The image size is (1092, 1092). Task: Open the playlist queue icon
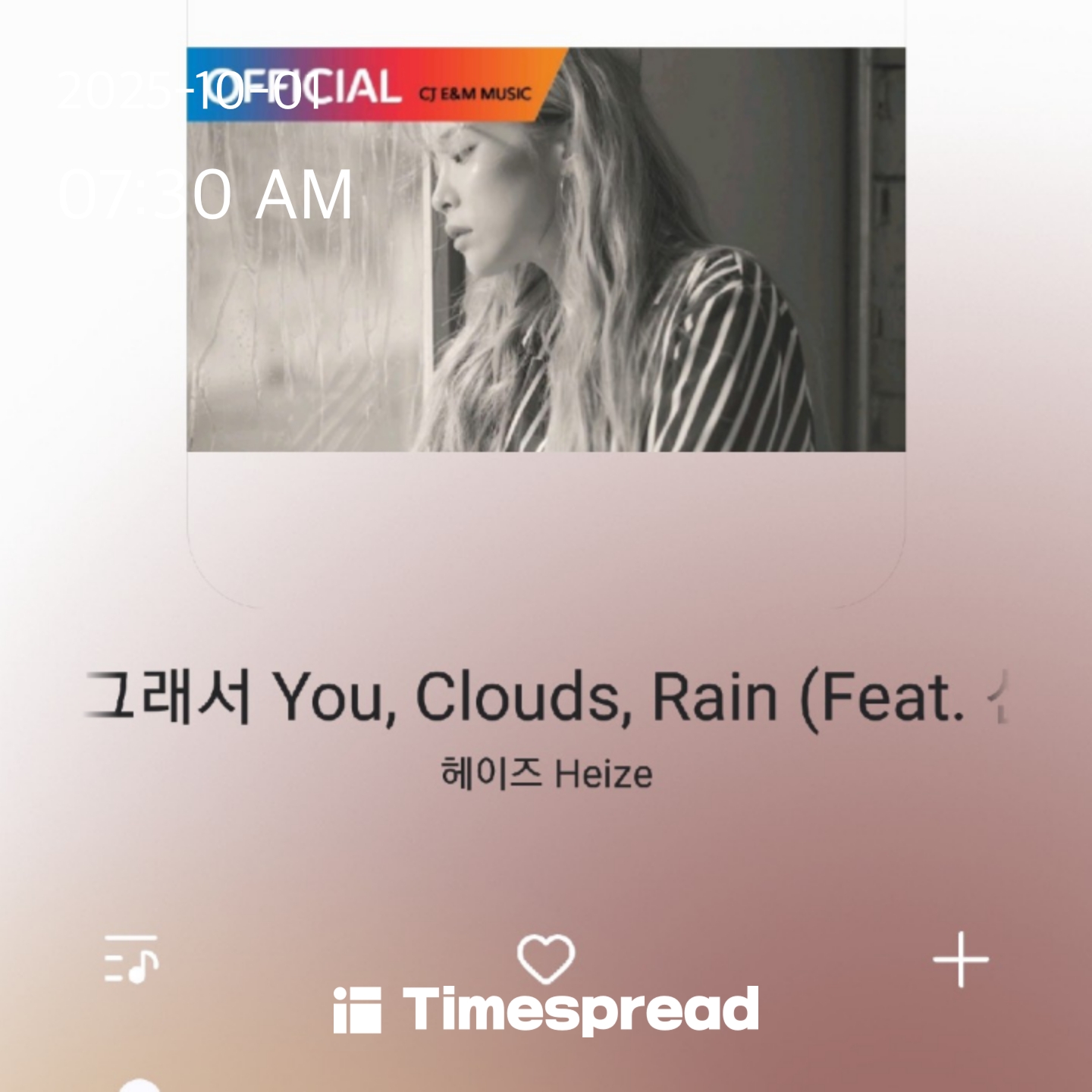click(130, 959)
